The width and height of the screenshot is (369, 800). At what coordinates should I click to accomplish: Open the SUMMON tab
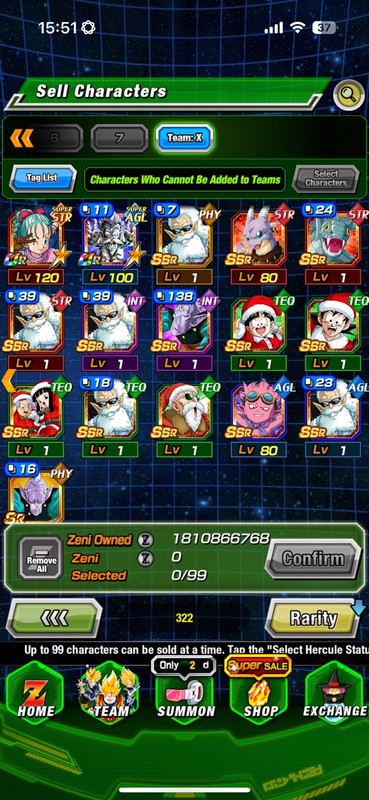coord(184,692)
